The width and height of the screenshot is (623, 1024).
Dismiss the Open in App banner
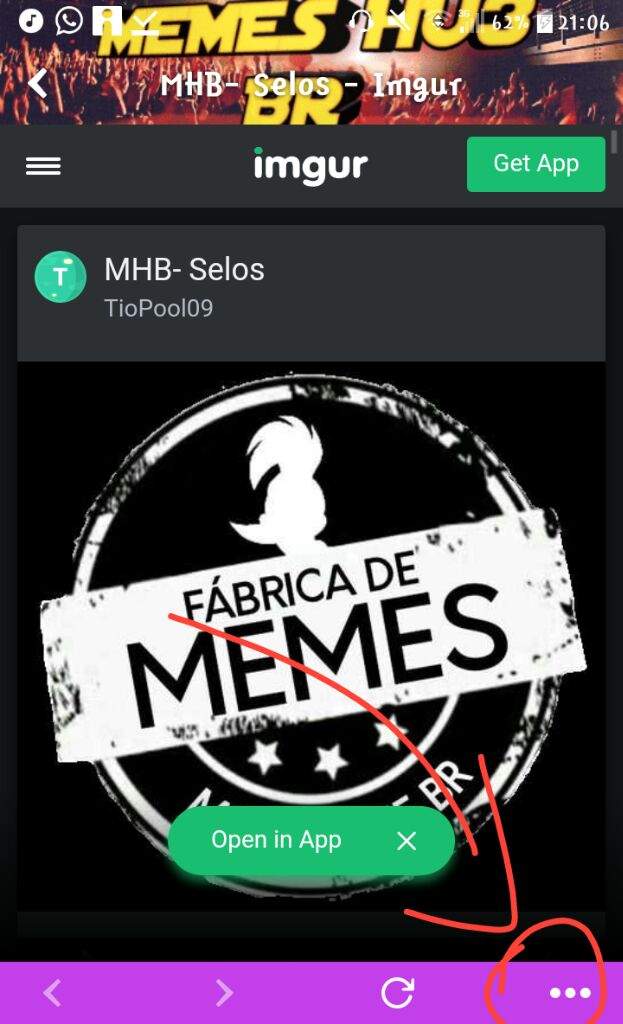pyautogui.click(x=406, y=842)
